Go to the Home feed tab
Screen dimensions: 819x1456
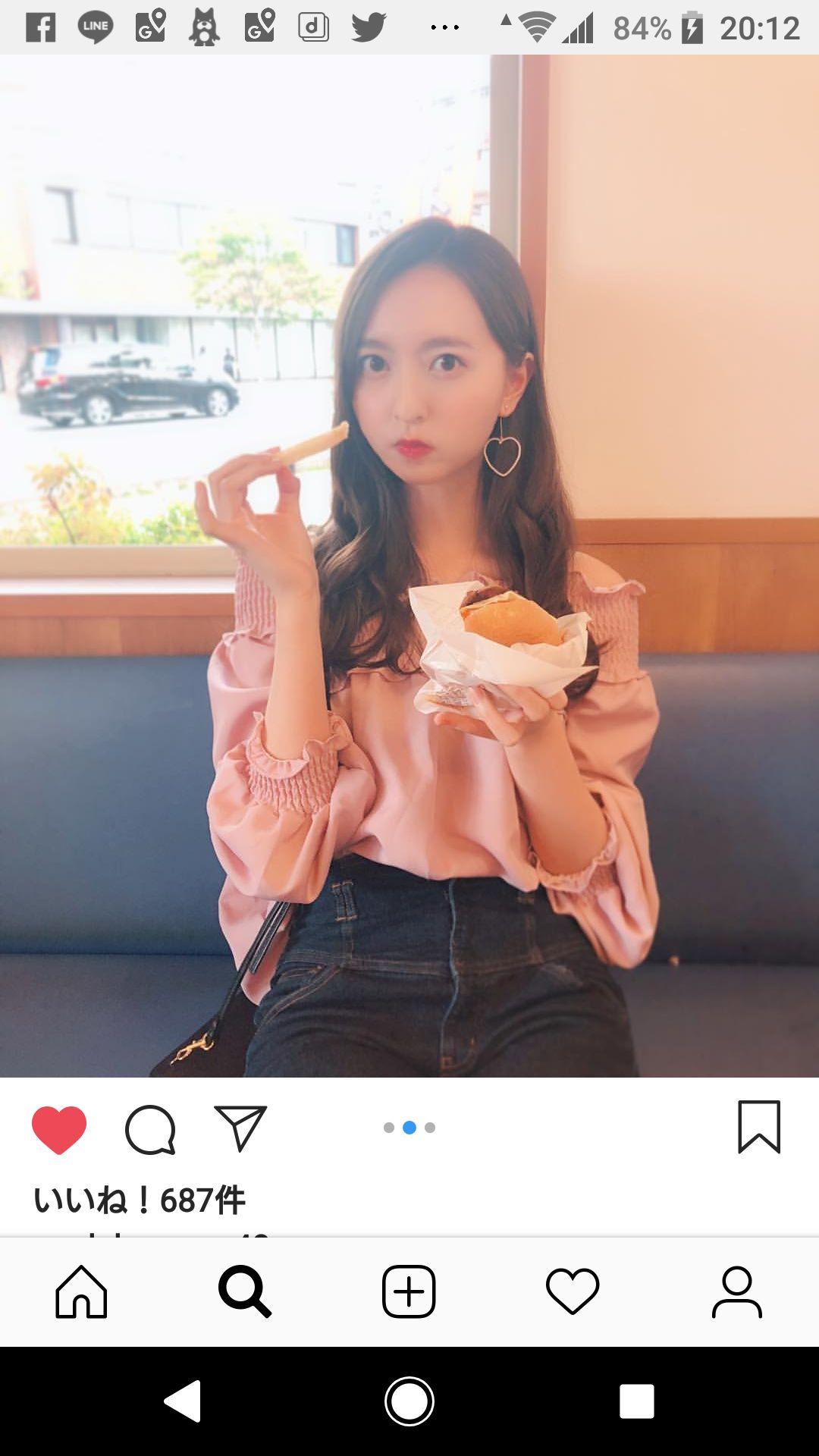tap(81, 1291)
